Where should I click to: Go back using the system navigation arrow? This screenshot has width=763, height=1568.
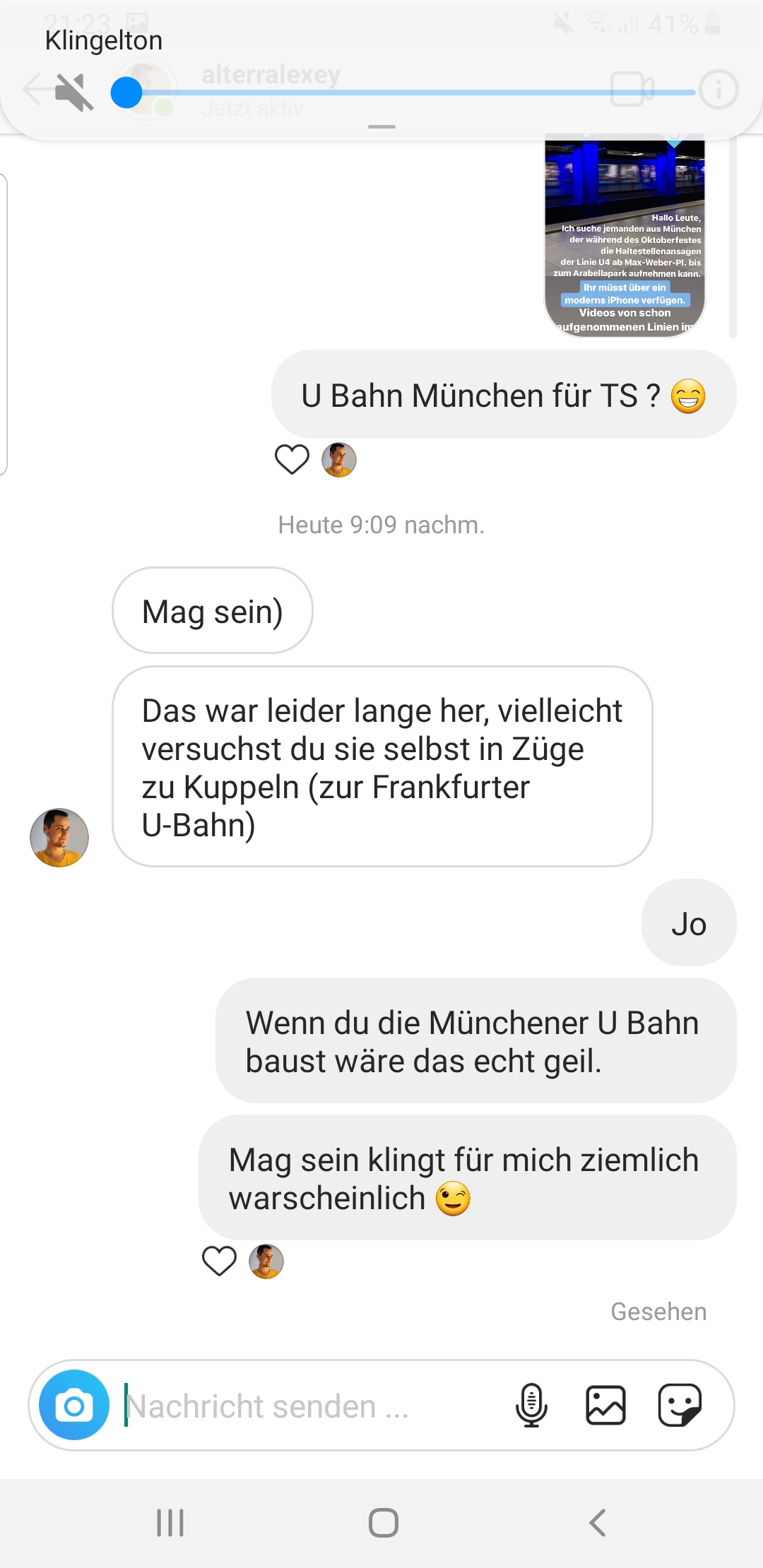tap(598, 1523)
